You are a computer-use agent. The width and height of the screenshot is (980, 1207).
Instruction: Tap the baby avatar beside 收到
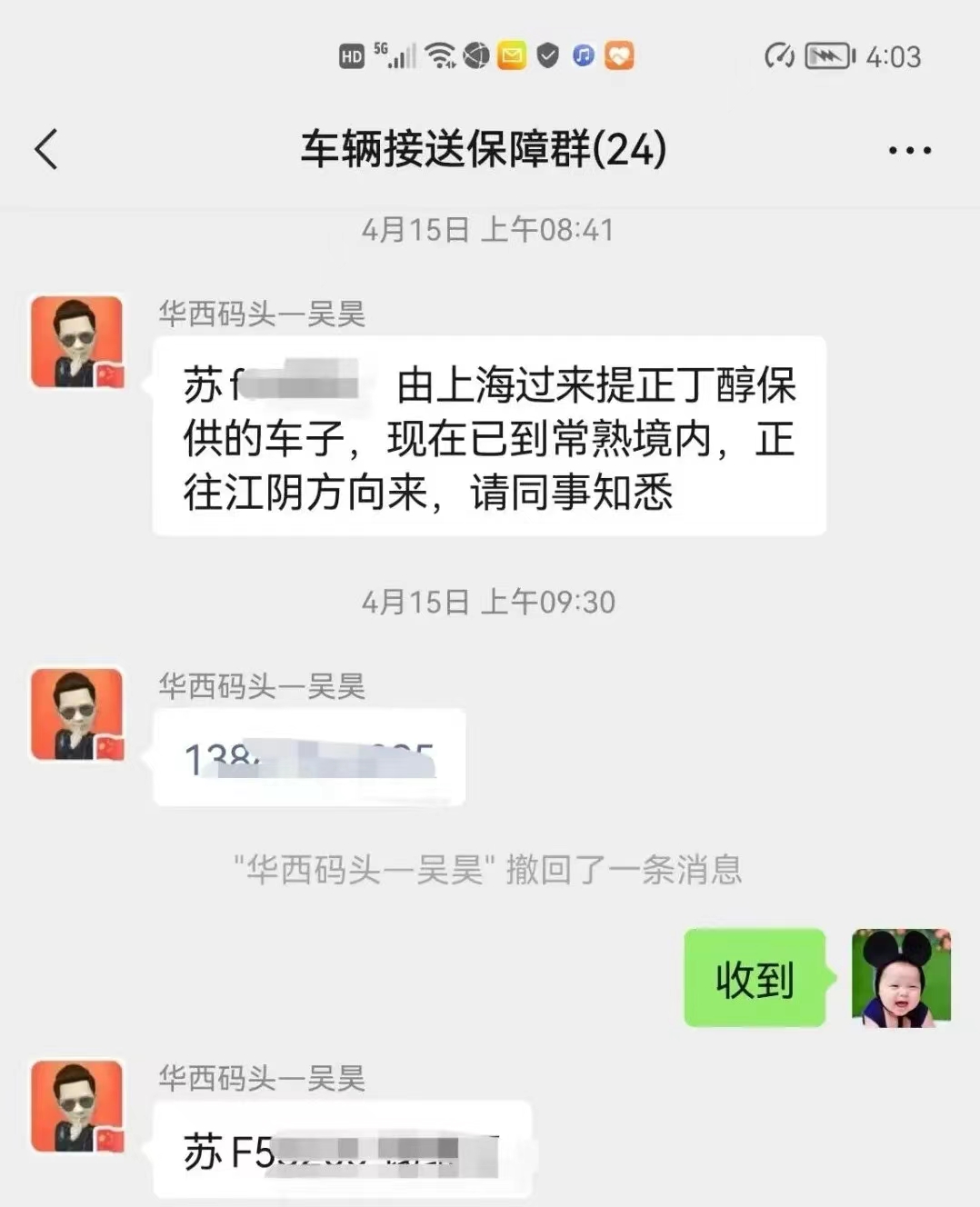[900, 978]
